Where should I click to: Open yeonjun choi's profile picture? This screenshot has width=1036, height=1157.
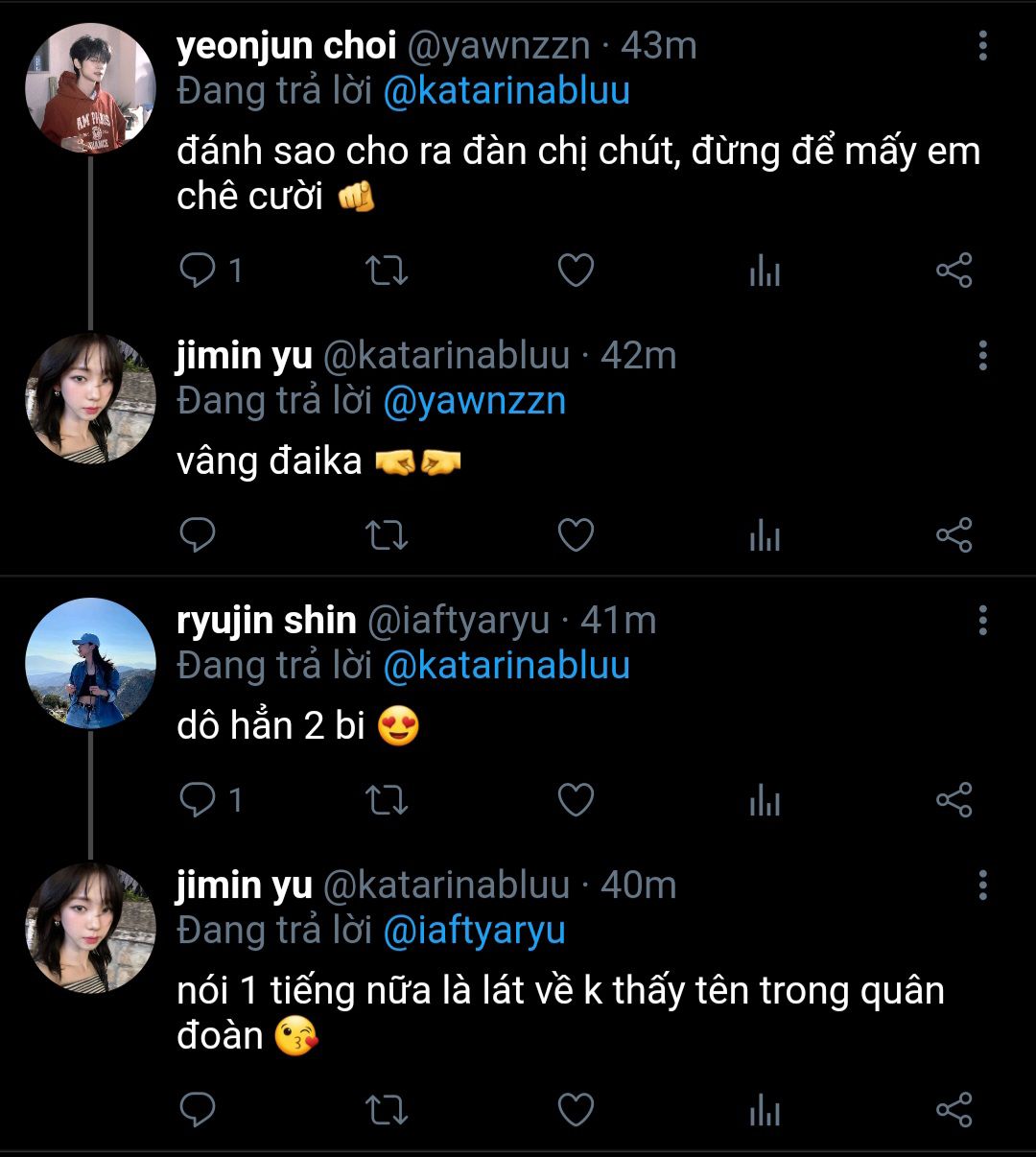(x=90, y=88)
